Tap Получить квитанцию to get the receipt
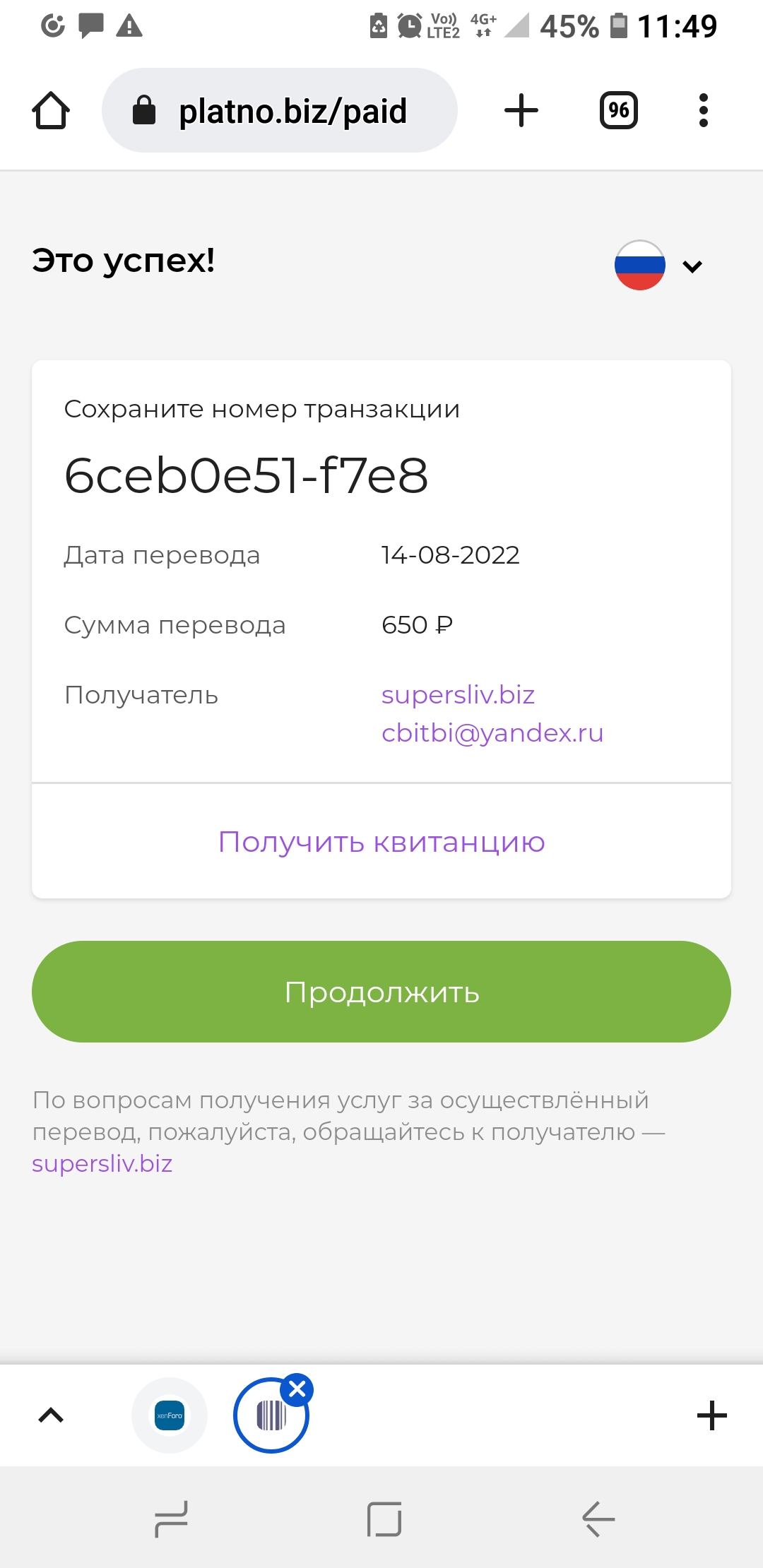The height and width of the screenshot is (1568, 763). tap(381, 842)
